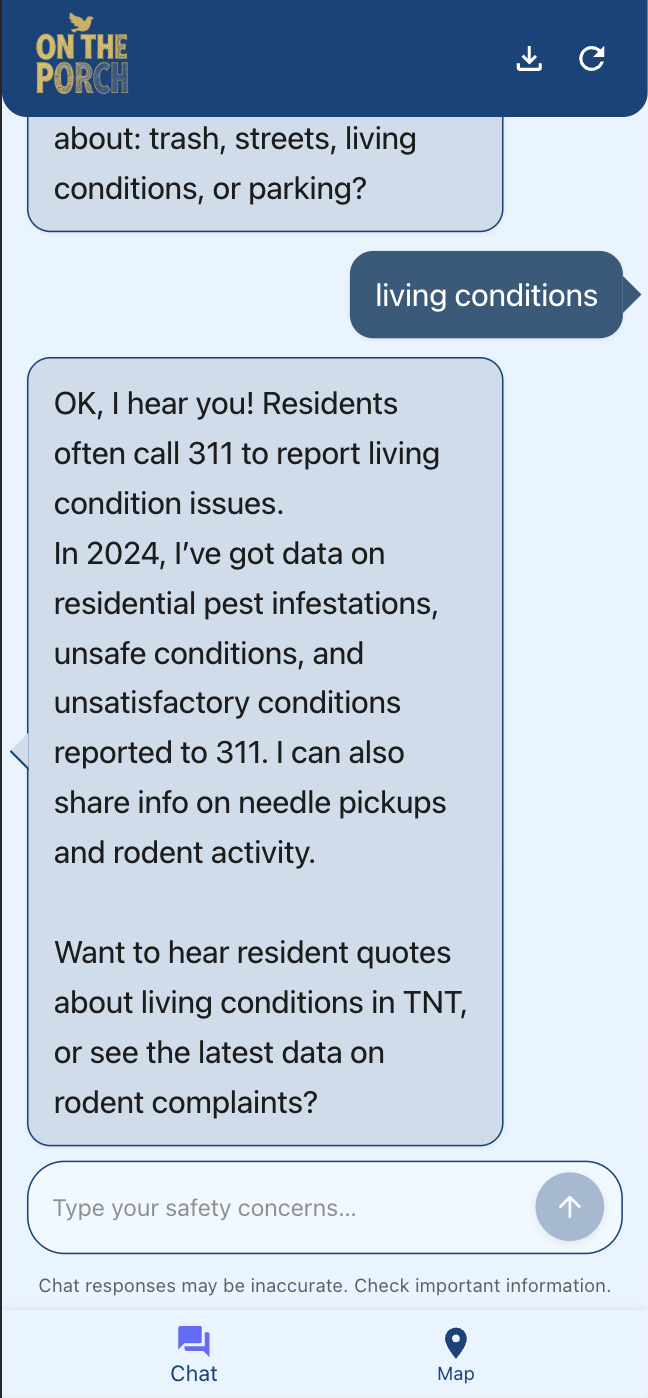The image size is (648, 1398).
Task: Download the chat transcript
Action: (x=529, y=59)
